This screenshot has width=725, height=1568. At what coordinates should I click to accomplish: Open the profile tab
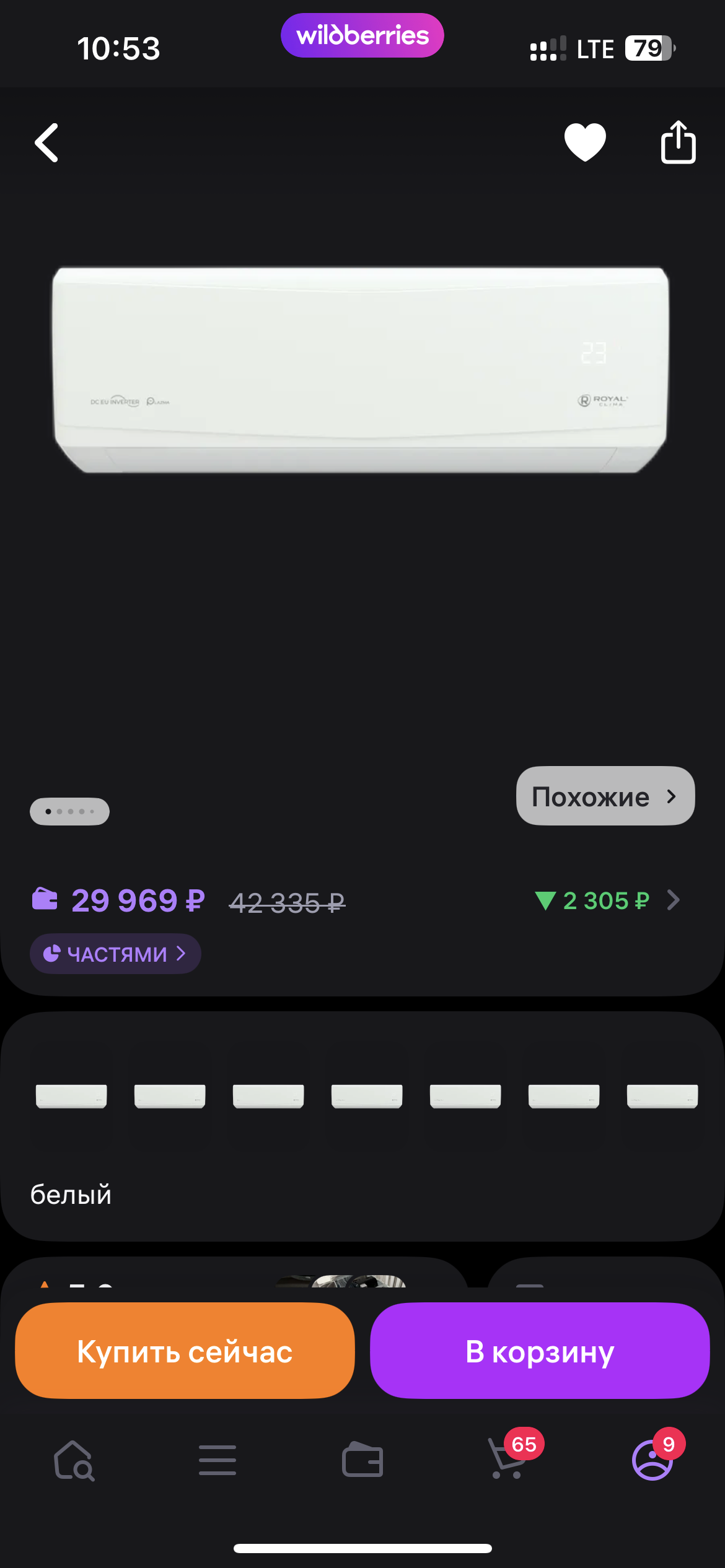click(652, 1460)
